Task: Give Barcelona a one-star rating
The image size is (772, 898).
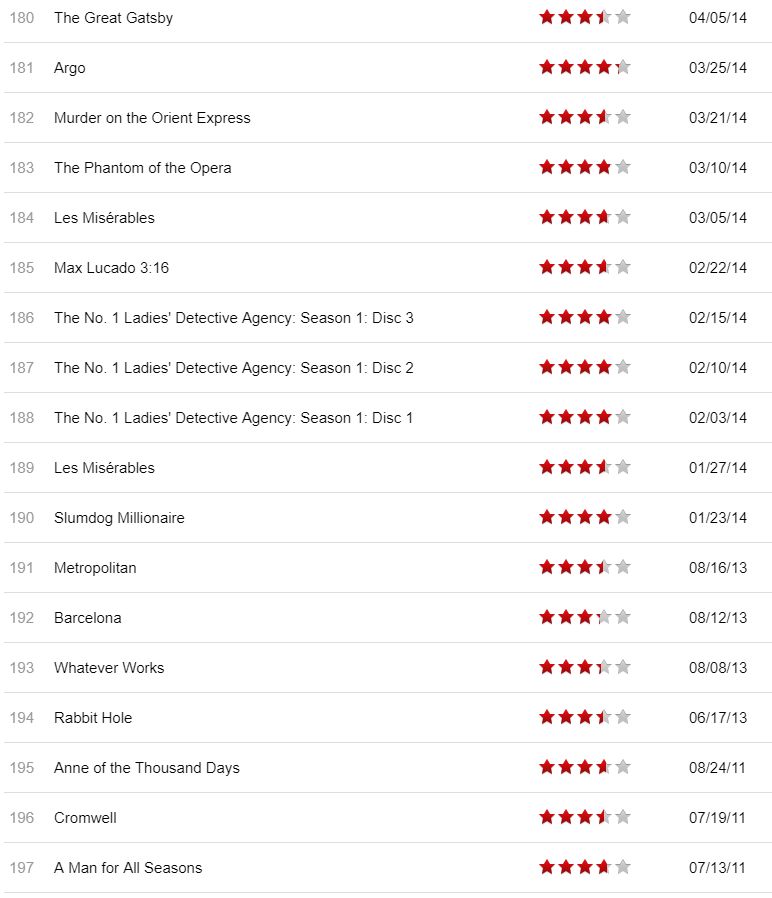Action: coord(547,617)
